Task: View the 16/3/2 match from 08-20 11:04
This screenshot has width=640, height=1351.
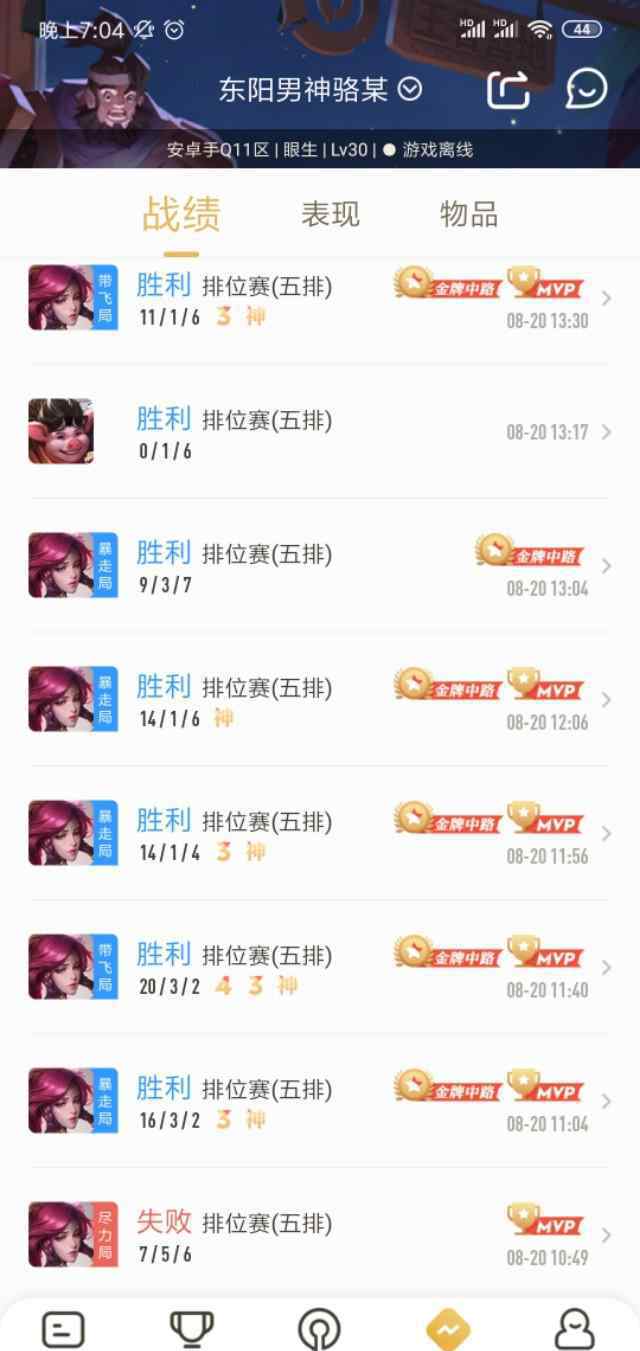Action: (320, 1102)
